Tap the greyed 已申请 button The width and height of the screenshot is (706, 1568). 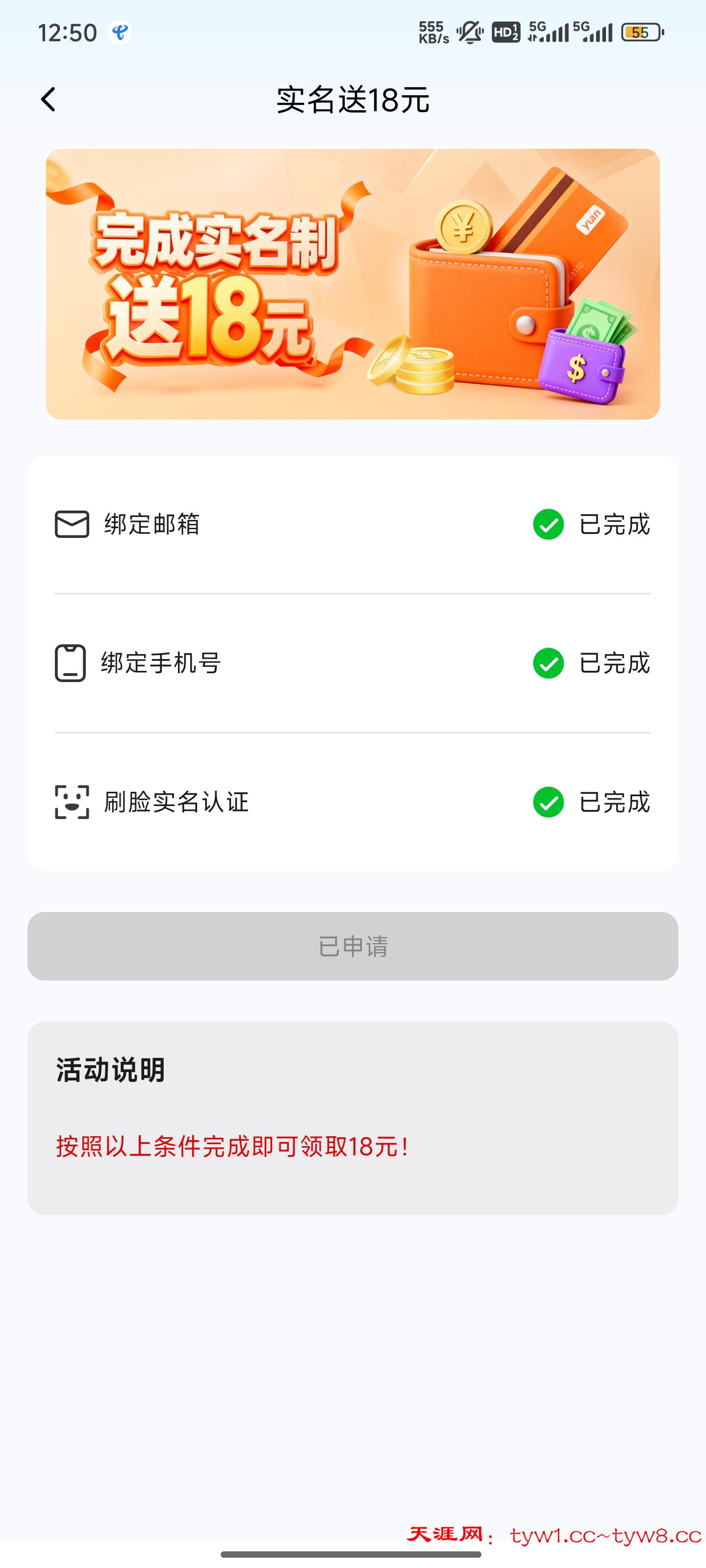point(353,946)
